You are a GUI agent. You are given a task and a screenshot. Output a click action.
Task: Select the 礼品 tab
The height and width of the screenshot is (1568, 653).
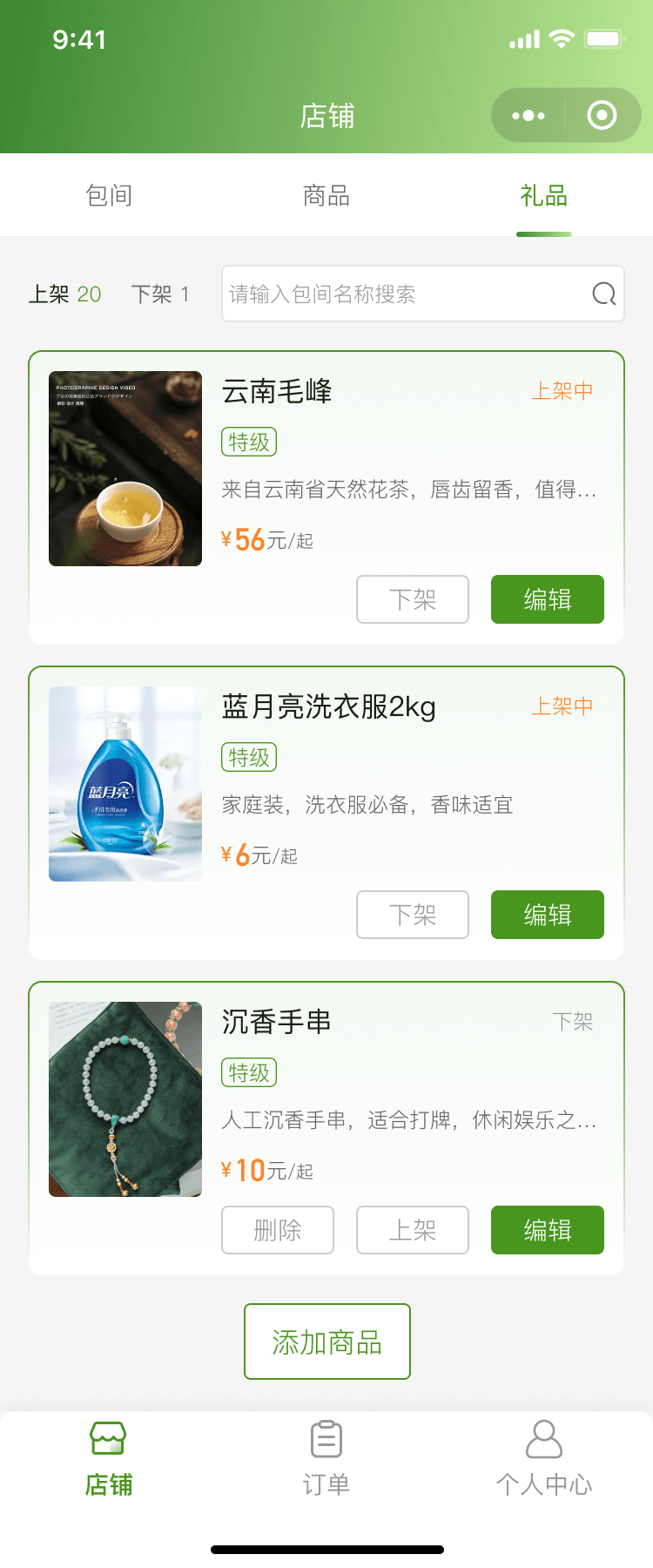pyautogui.click(x=543, y=195)
